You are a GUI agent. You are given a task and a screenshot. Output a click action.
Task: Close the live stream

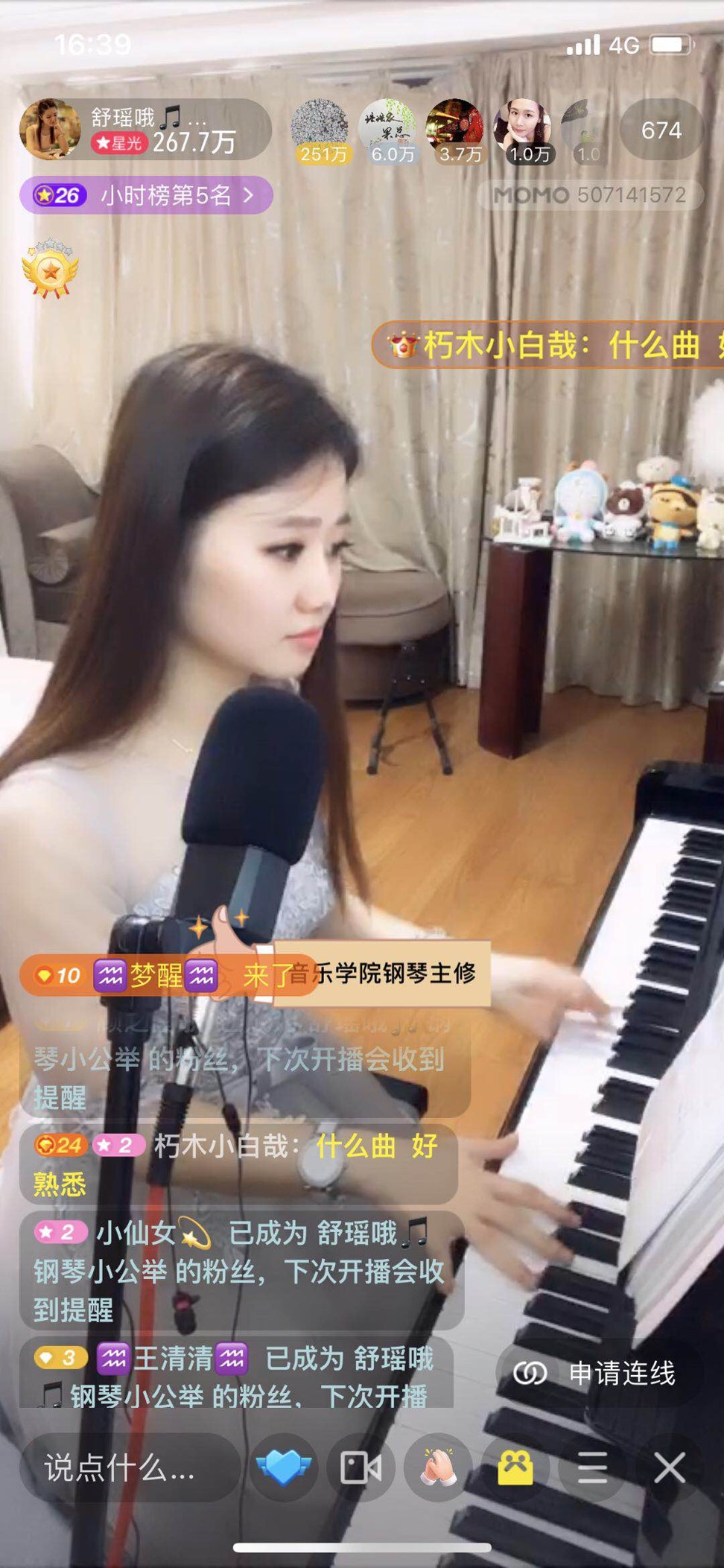pyautogui.click(x=670, y=1467)
